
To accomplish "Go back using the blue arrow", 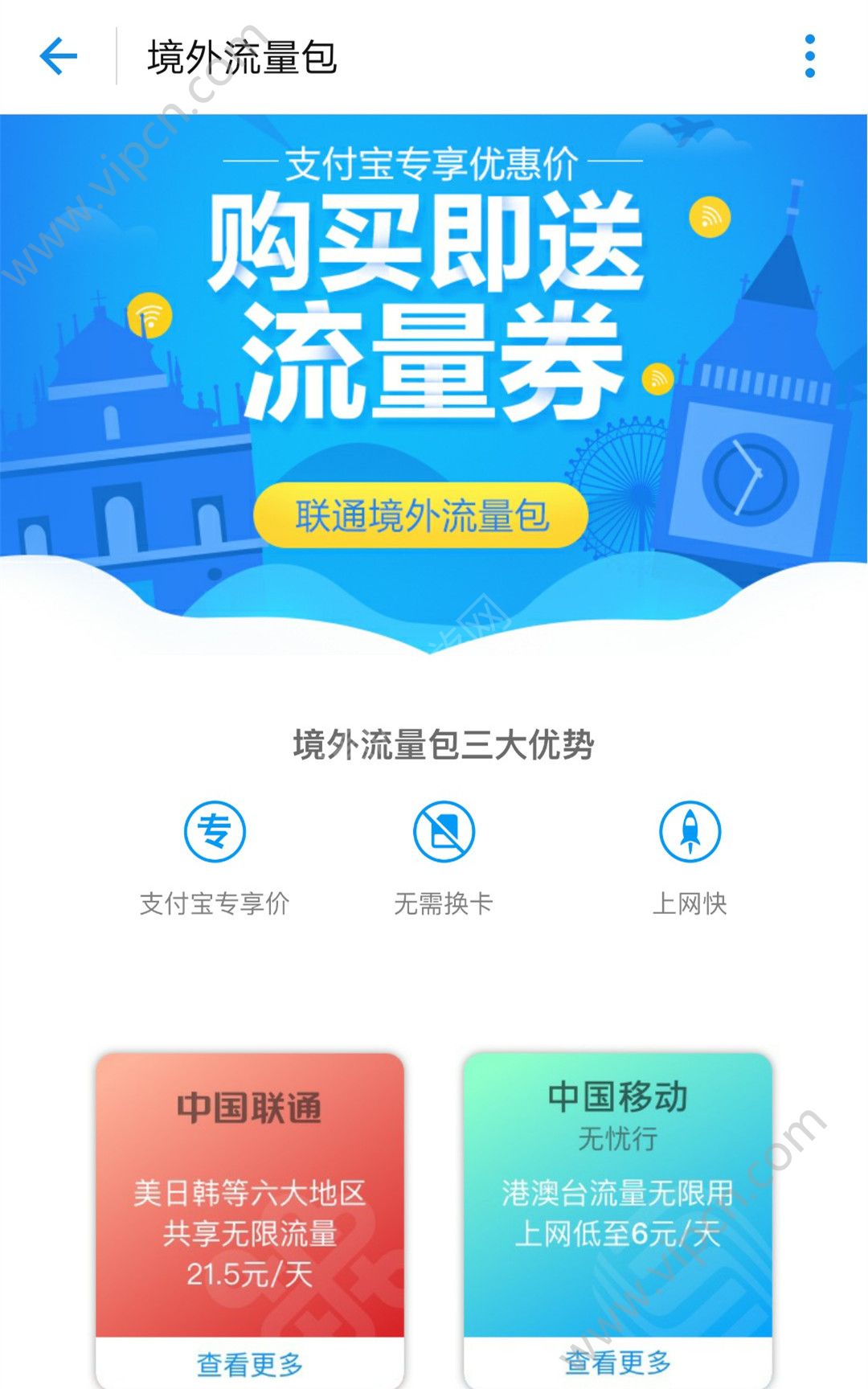I will coord(58,56).
